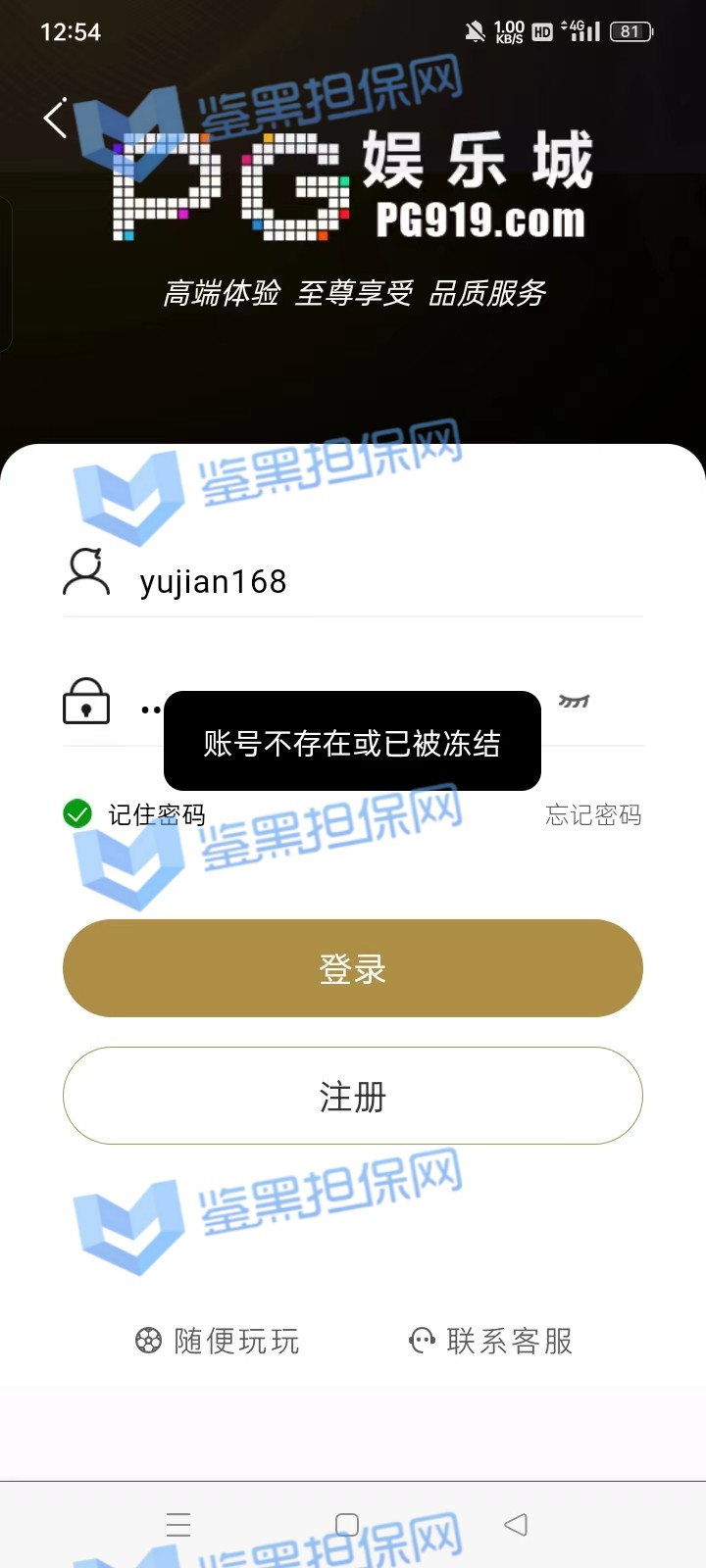Choose 随便玩玩 guest play
This screenshot has height=1568, width=706.
pyautogui.click(x=218, y=1341)
